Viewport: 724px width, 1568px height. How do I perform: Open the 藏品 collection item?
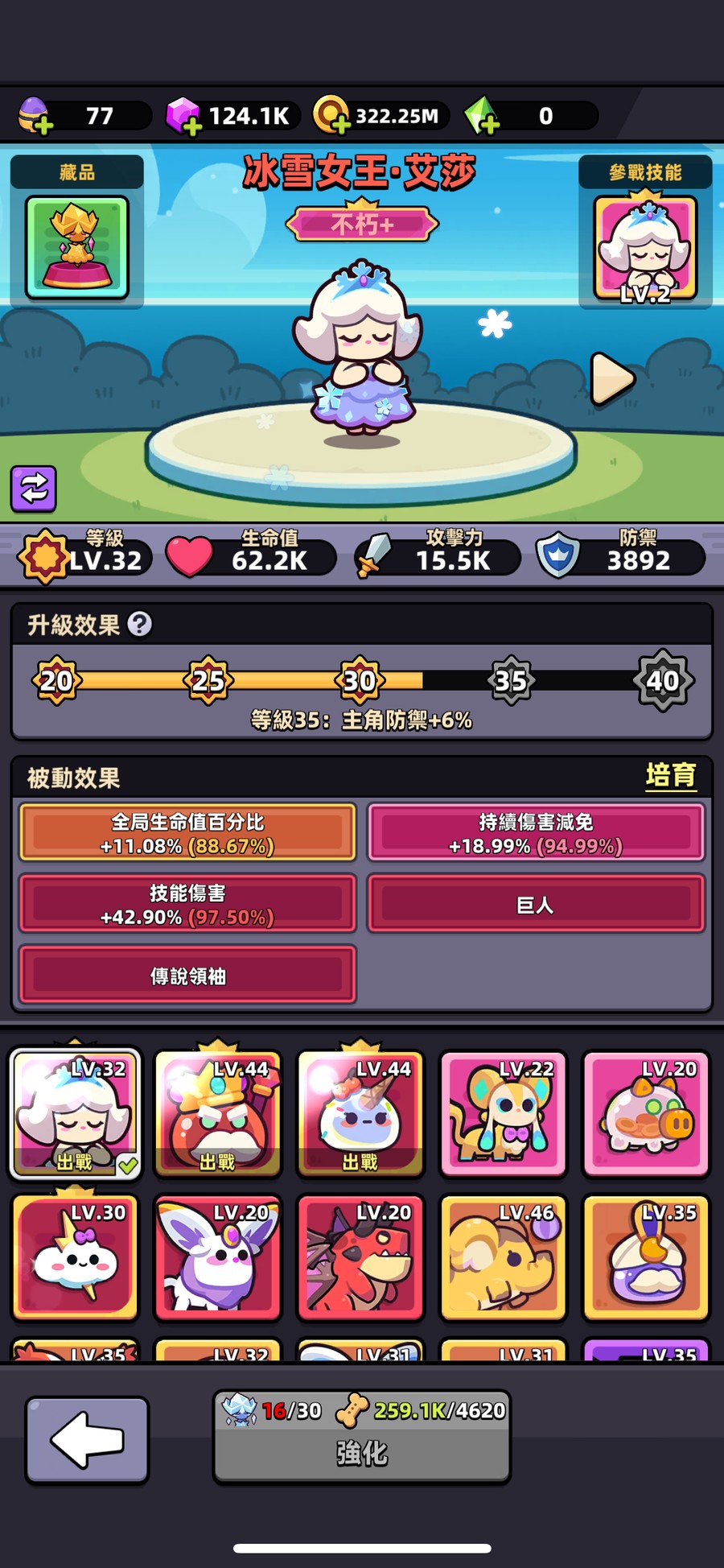point(77,247)
